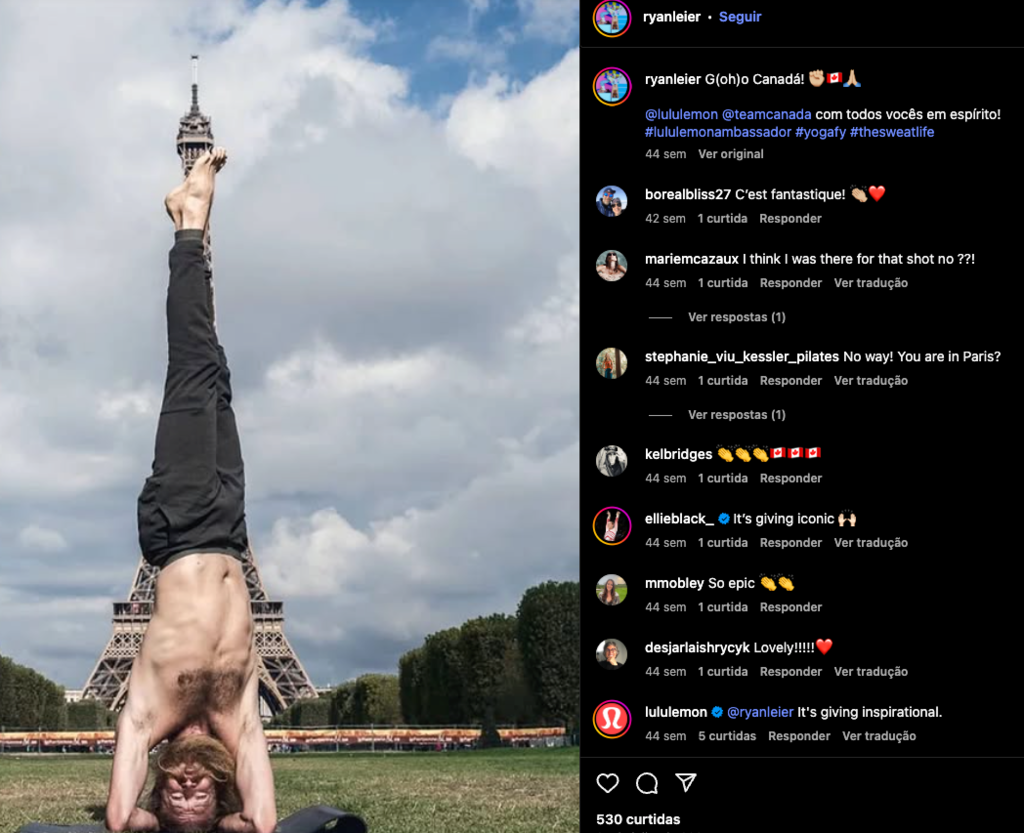Open ellieblack_ profile avatar
The width and height of the screenshot is (1024, 833).
pyautogui.click(x=611, y=526)
